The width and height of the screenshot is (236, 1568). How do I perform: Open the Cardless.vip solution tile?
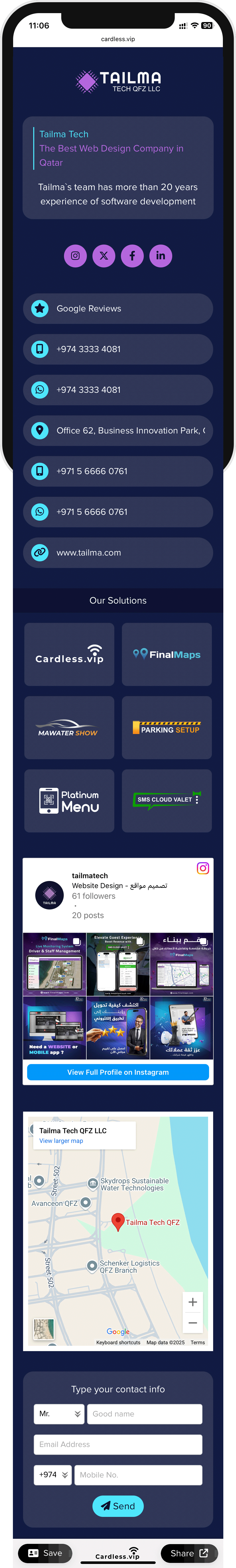(69, 654)
